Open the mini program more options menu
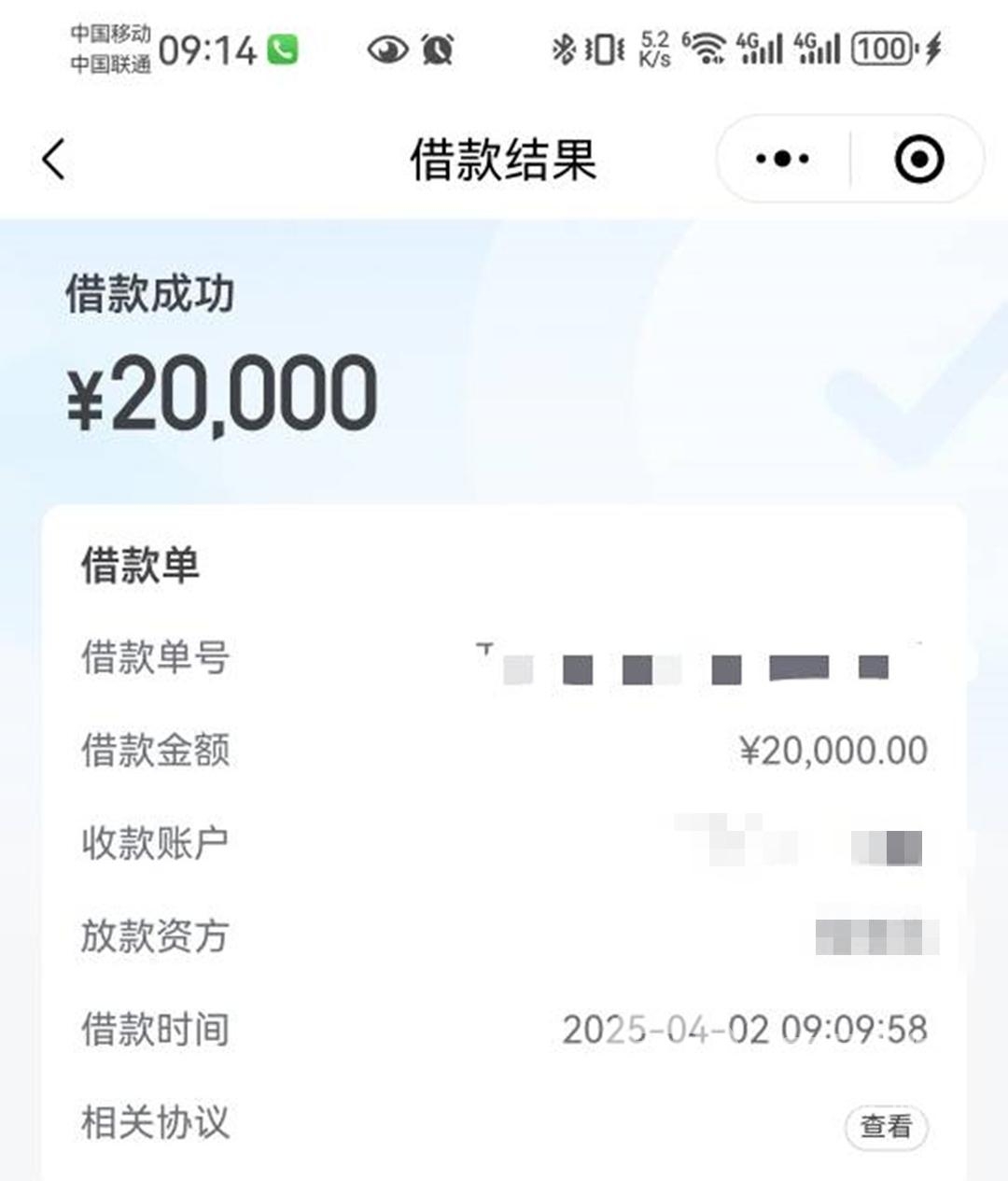This screenshot has height=1181, width=1008. pyautogui.click(x=782, y=159)
